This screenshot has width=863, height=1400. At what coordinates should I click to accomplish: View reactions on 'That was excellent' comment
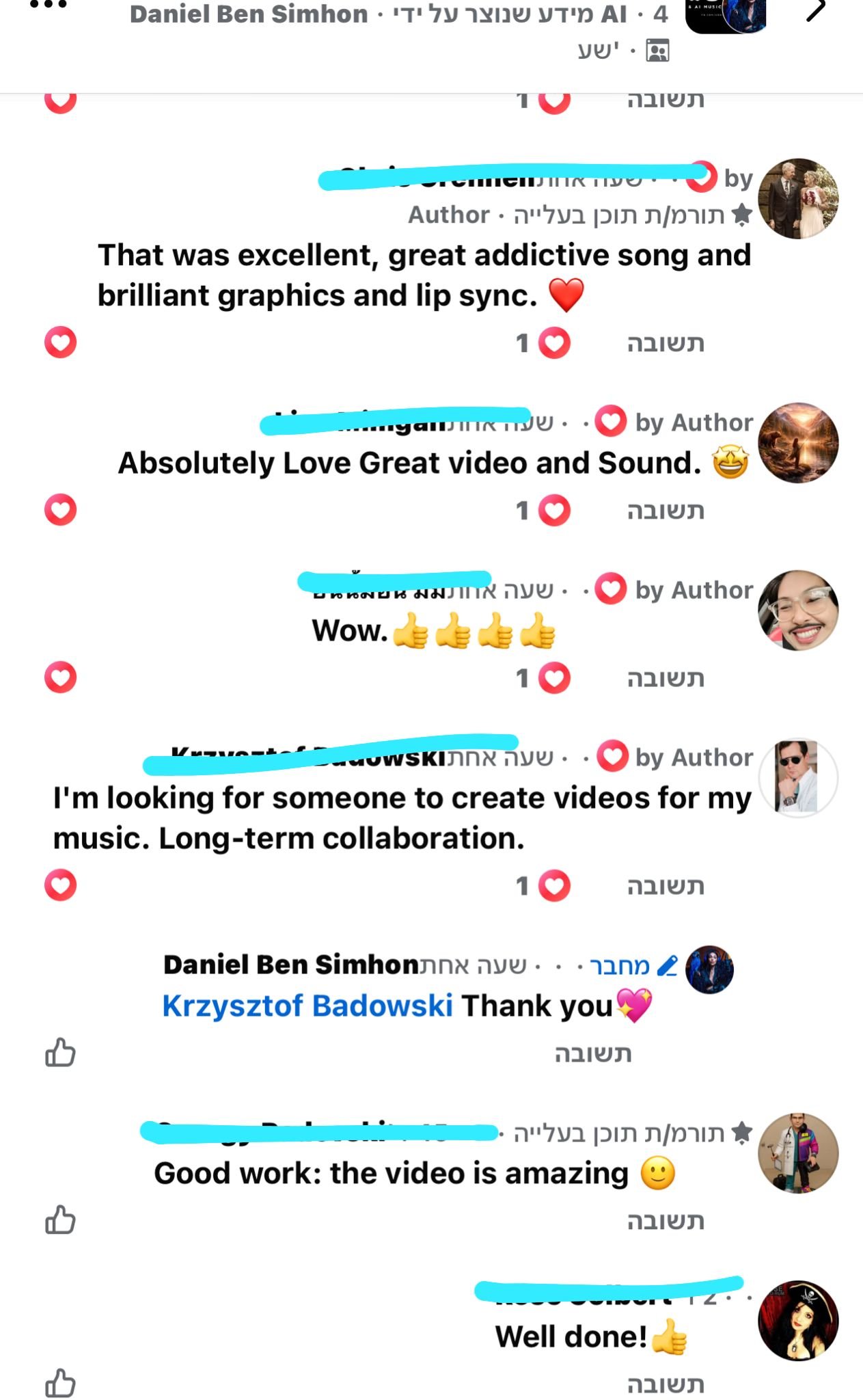pos(544,343)
